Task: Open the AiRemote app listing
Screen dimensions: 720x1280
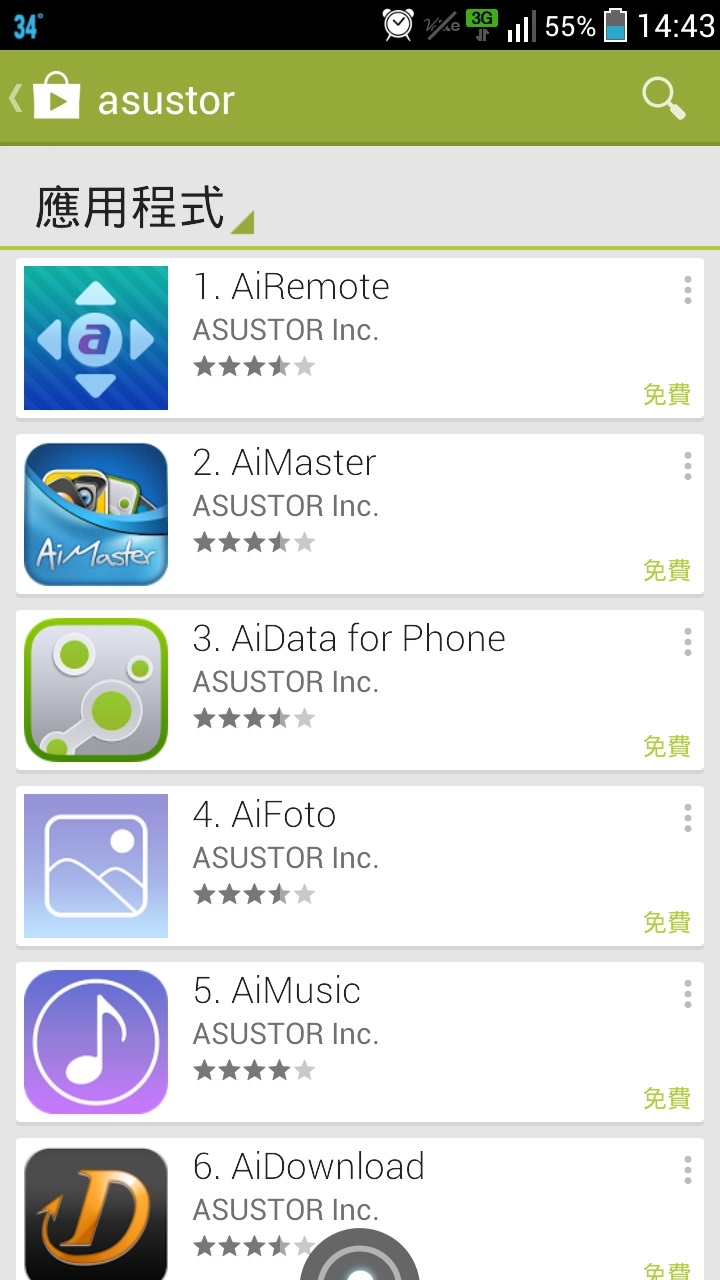Action: pos(360,338)
